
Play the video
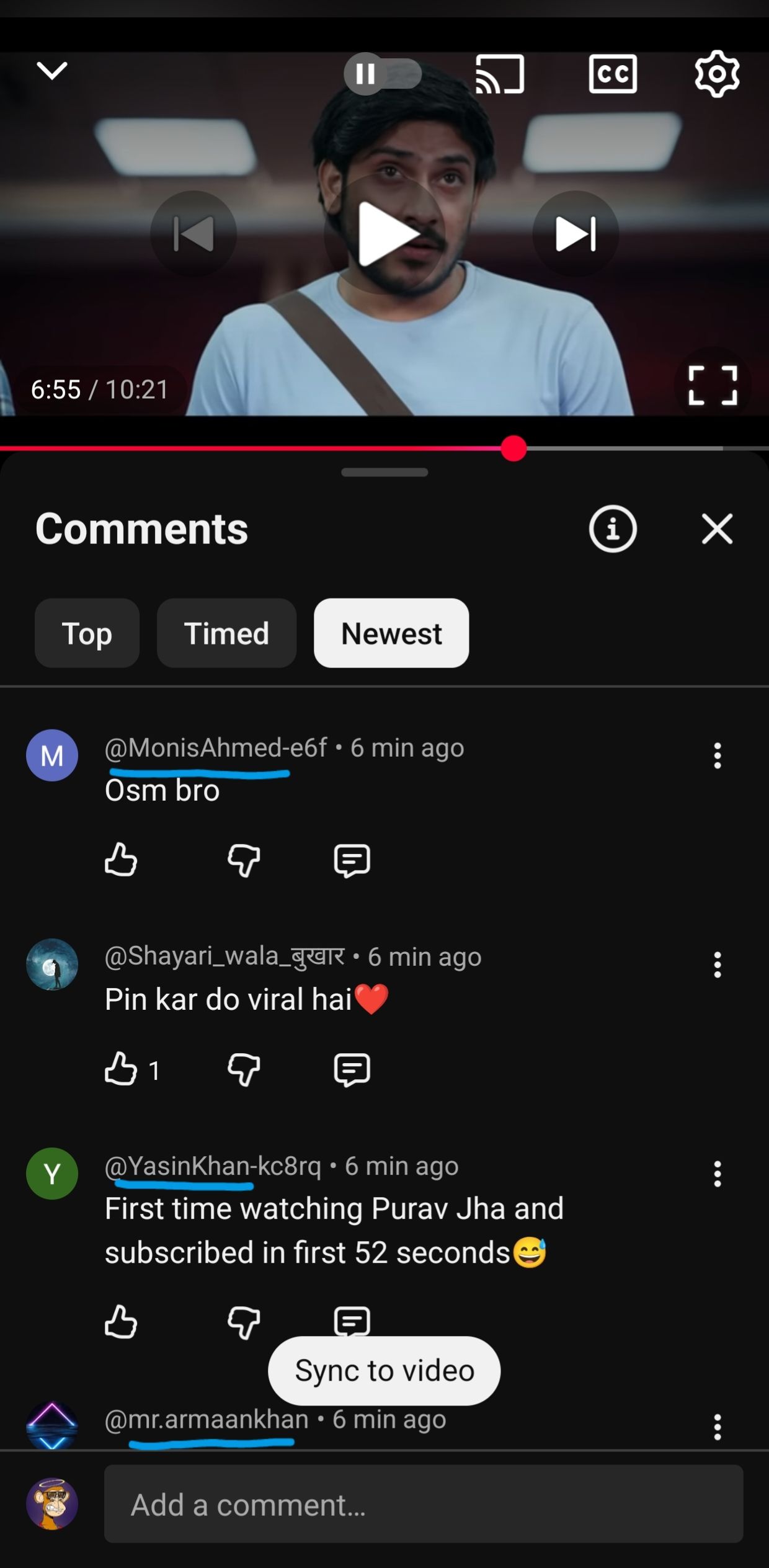point(385,234)
